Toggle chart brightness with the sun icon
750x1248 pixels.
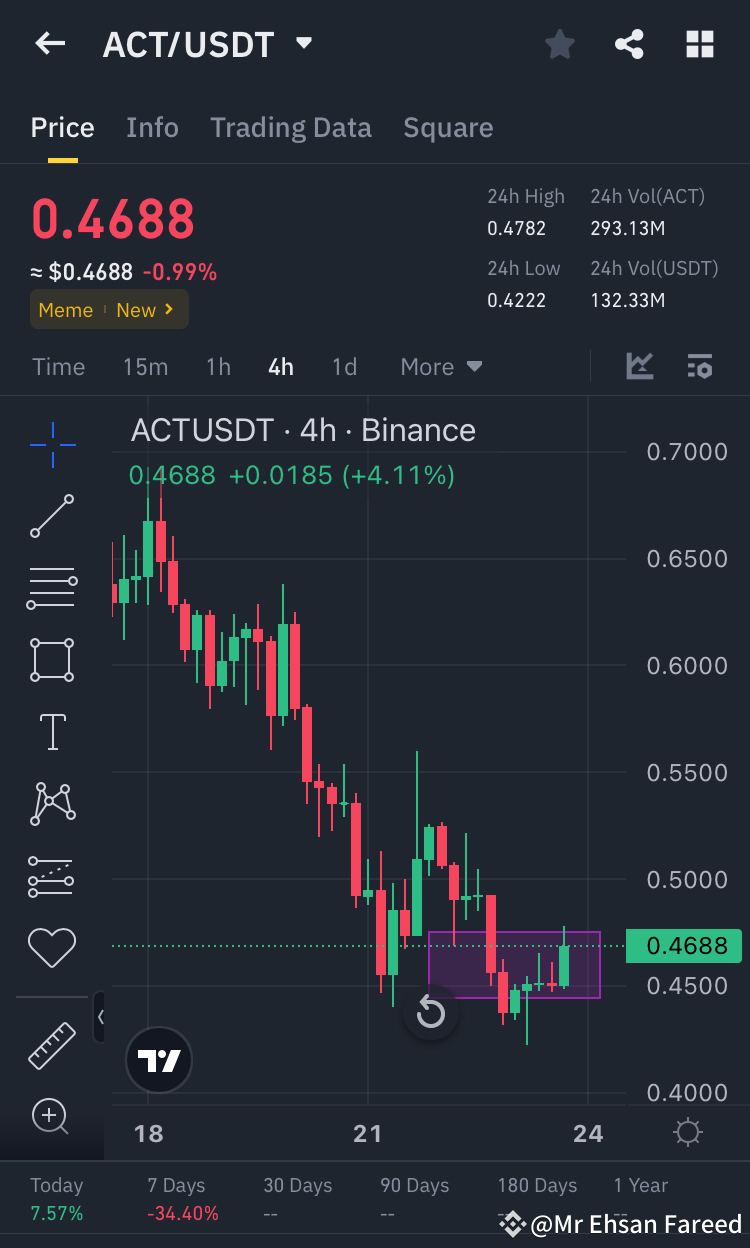[687, 1131]
